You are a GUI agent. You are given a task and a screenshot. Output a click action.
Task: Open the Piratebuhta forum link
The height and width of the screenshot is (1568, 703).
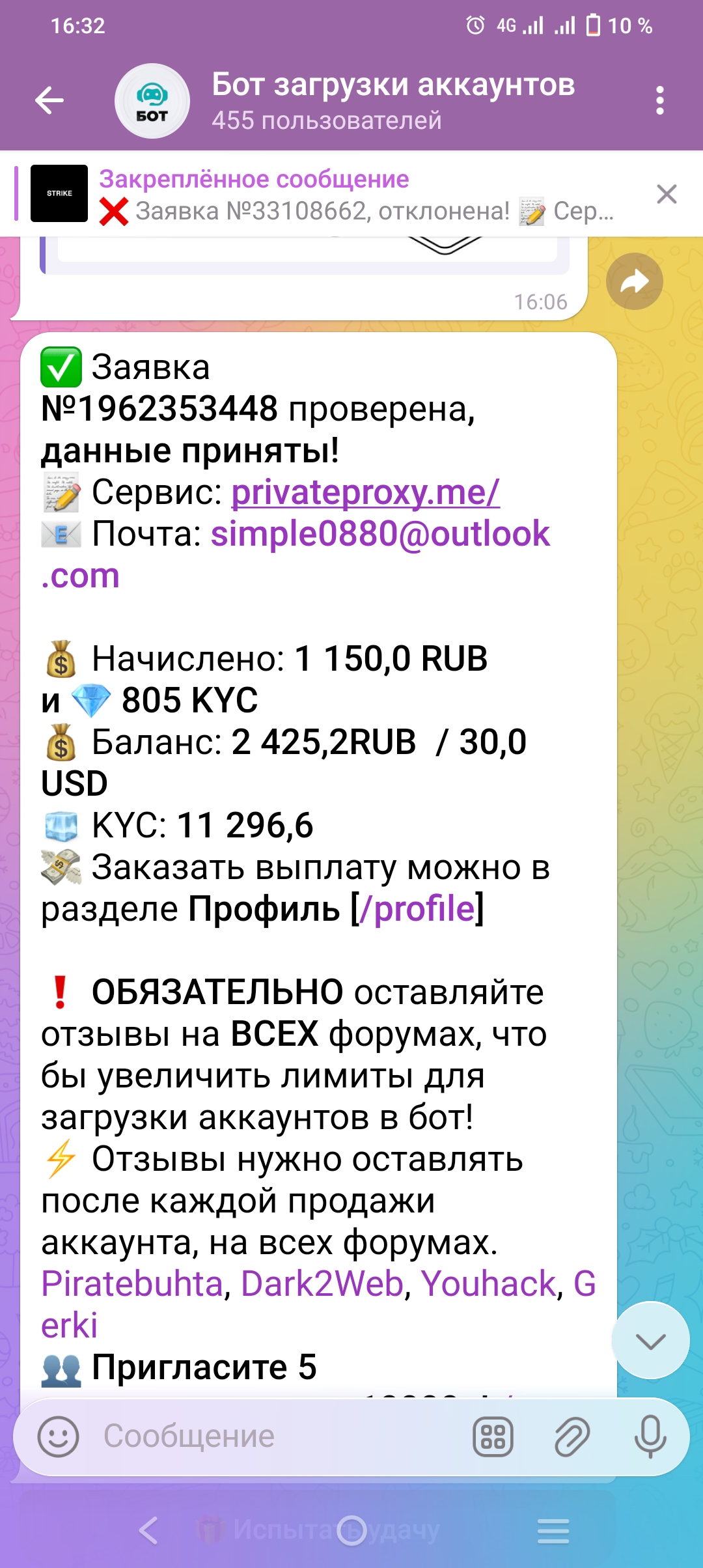pyautogui.click(x=132, y=1284)
